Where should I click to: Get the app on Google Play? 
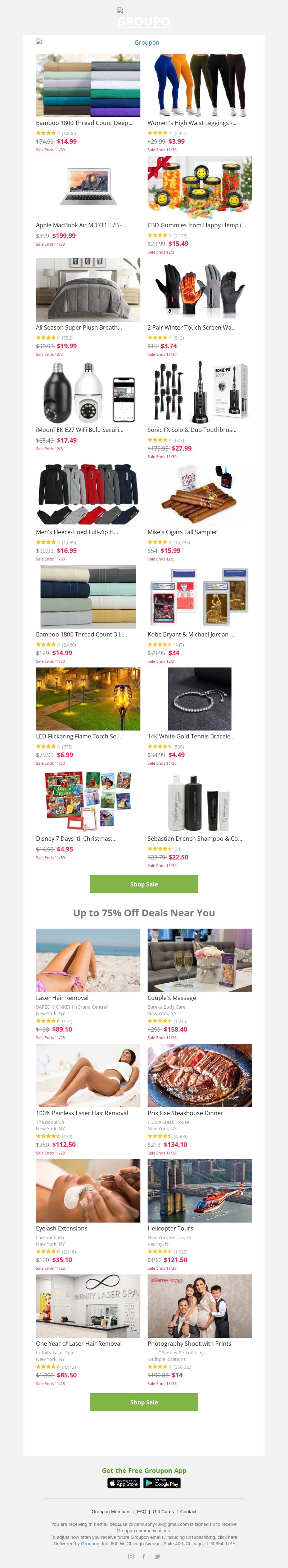click(161, 1483)
